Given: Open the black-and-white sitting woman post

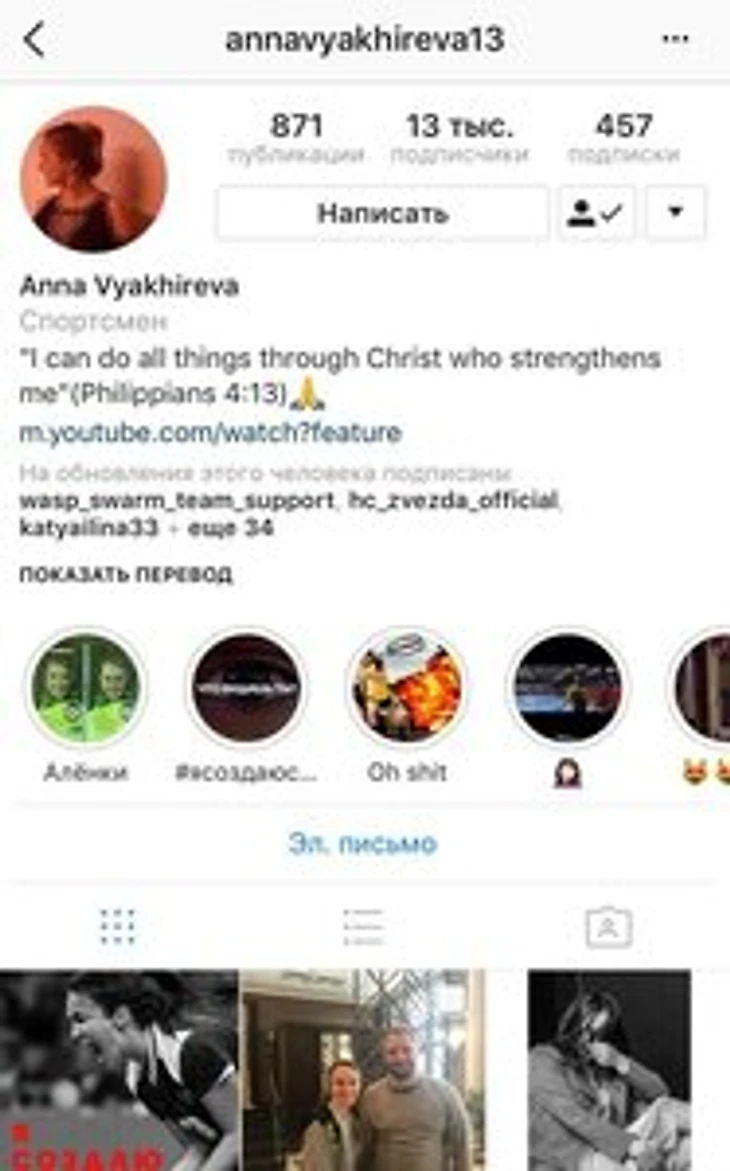Looking at the screenshot, I should coord(608,1070).
